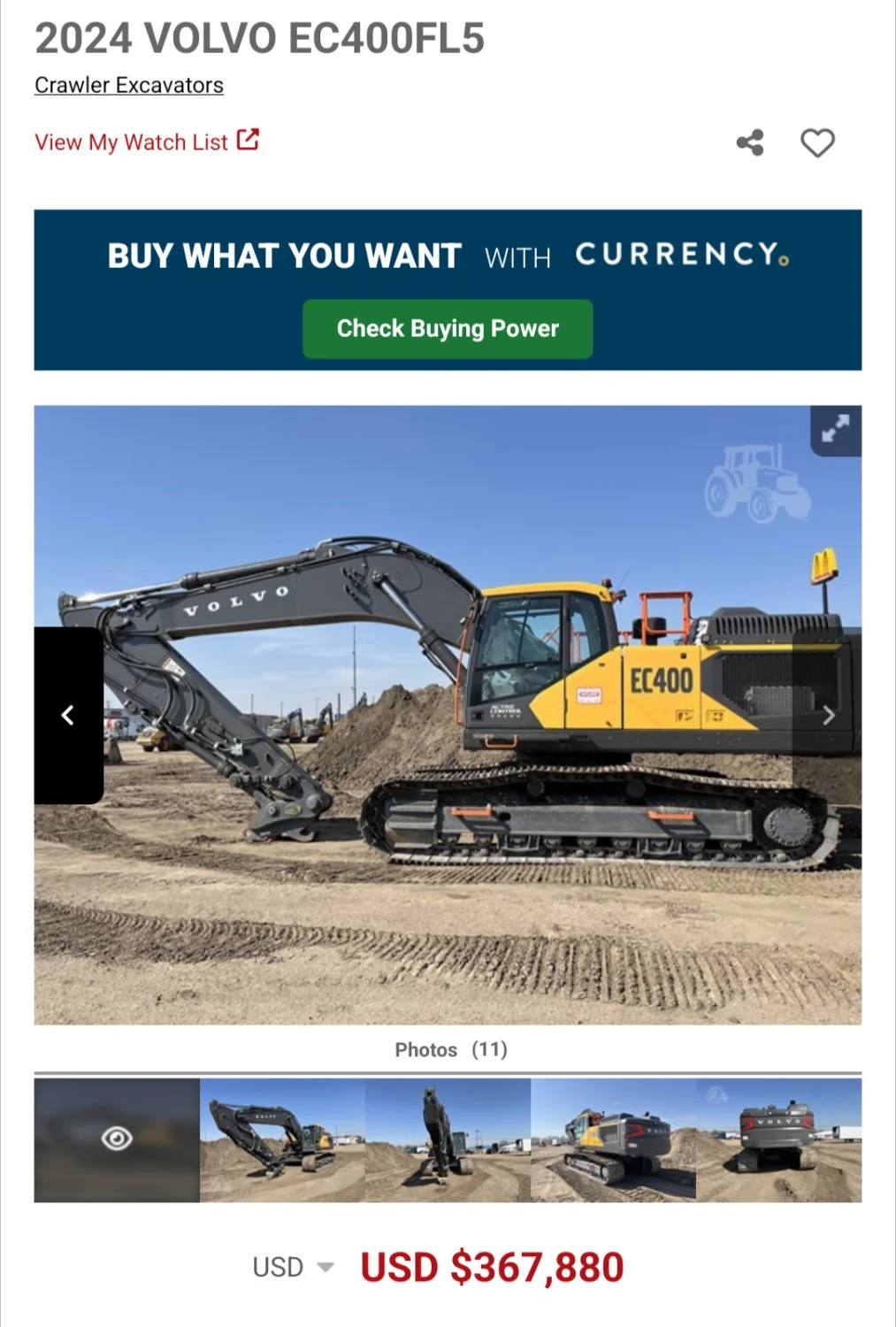Open the USD currency dropdown

[293, 1267]
